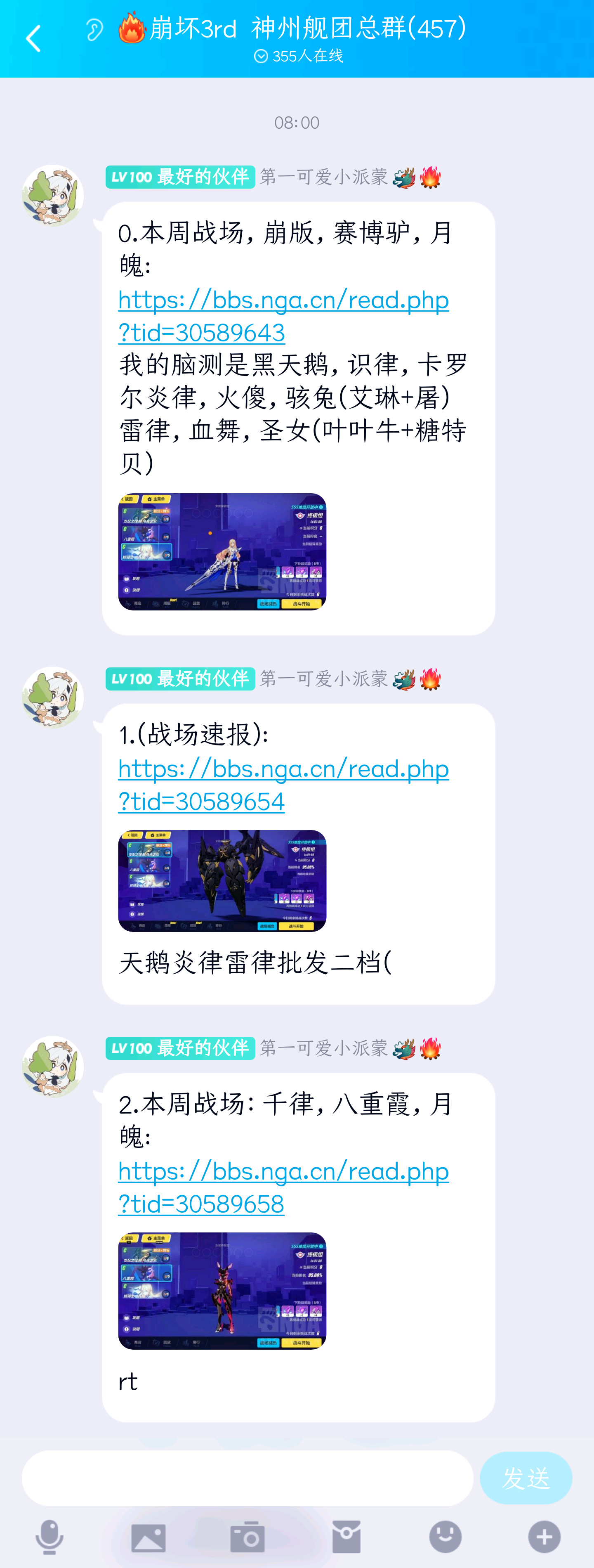Screen dimensions: 594x1568
Task: View image in the 战场速报 message
Action: coord(222,881)
